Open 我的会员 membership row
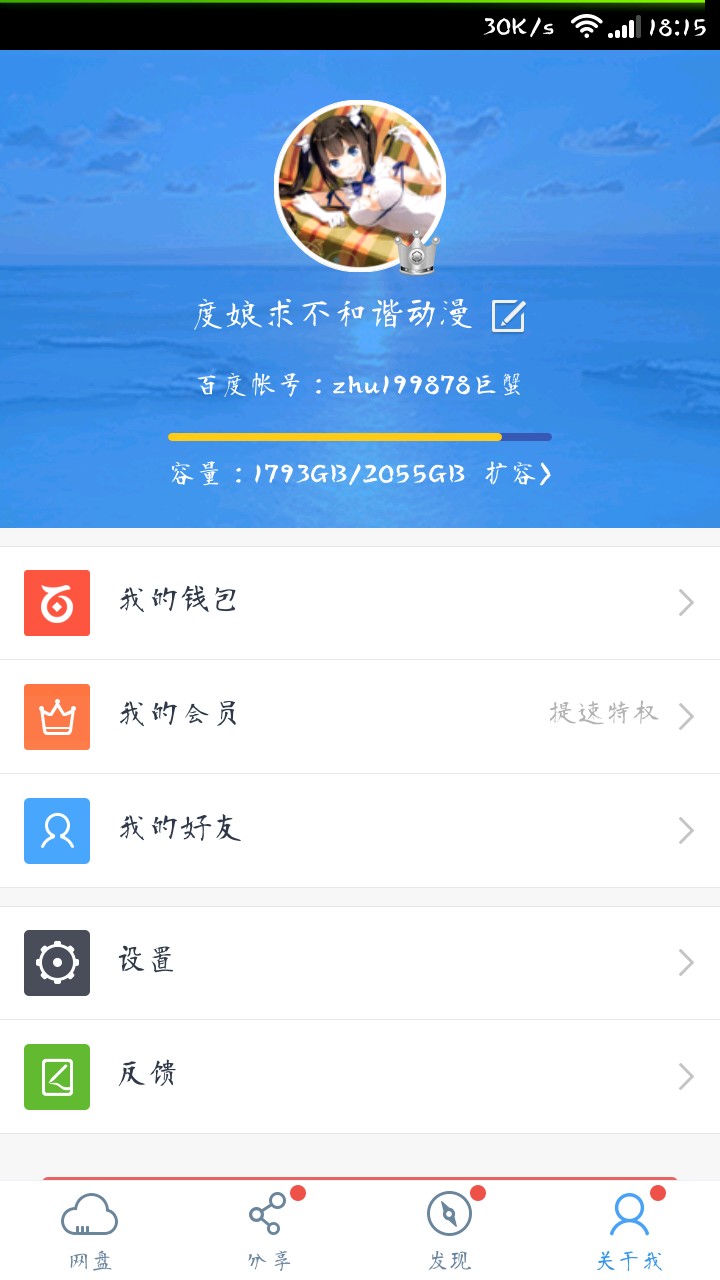Viewport: 720px width, 1280px height. click(x=360, y=717)
